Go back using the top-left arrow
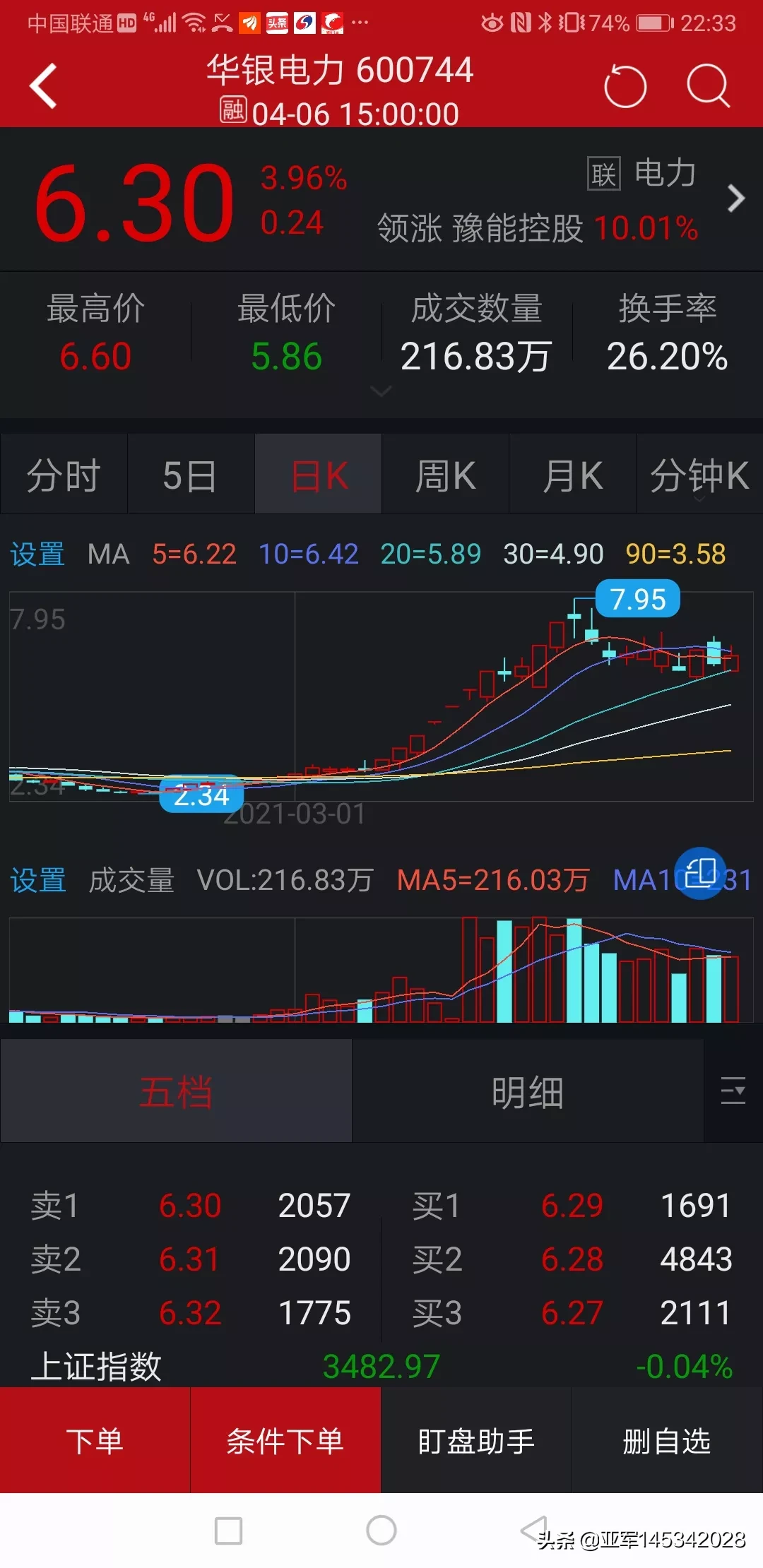Viewport: 763px width, 1568px height. [x=44, y=86]
